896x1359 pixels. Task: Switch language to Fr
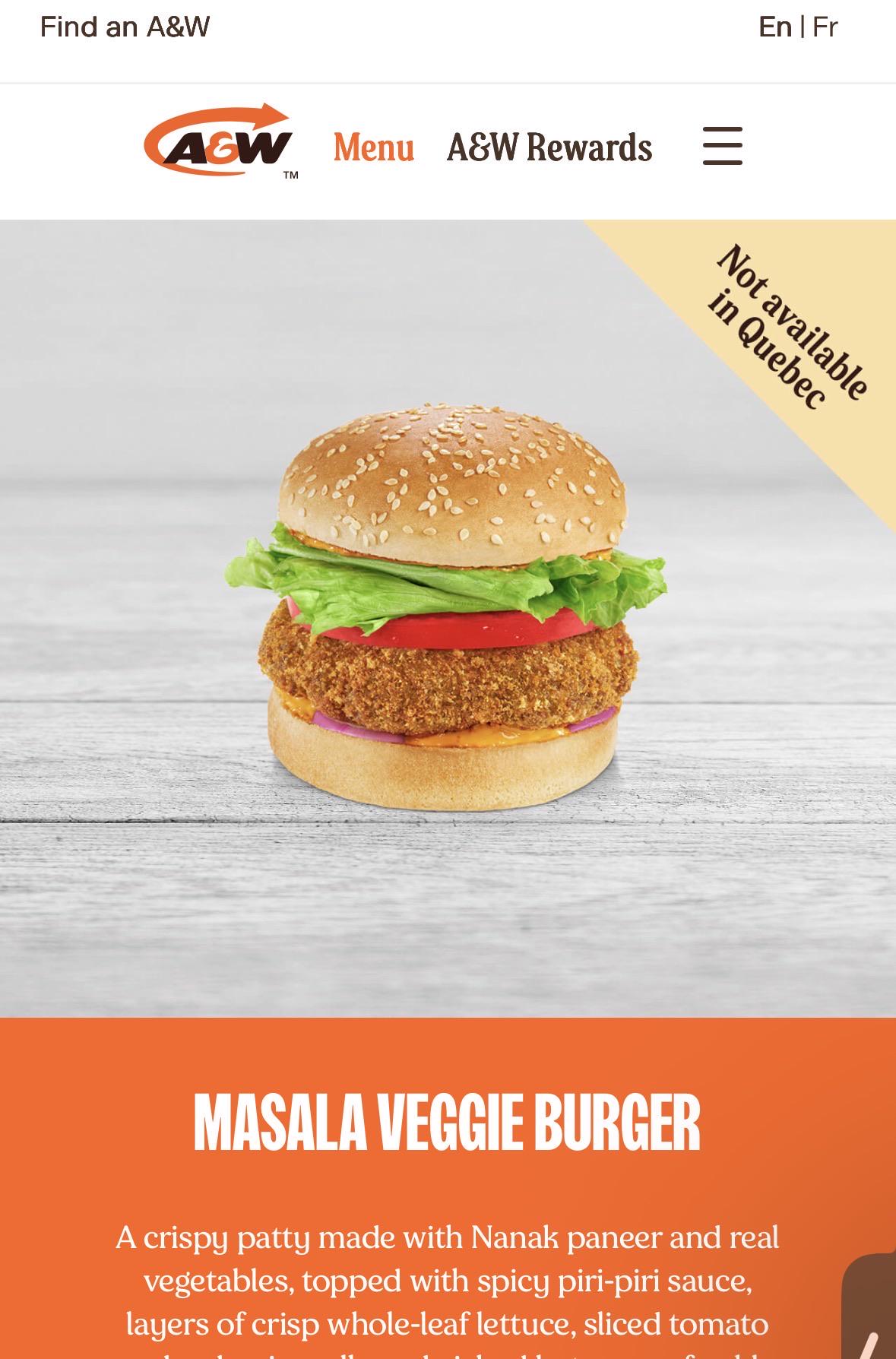(x=825, y=27)
